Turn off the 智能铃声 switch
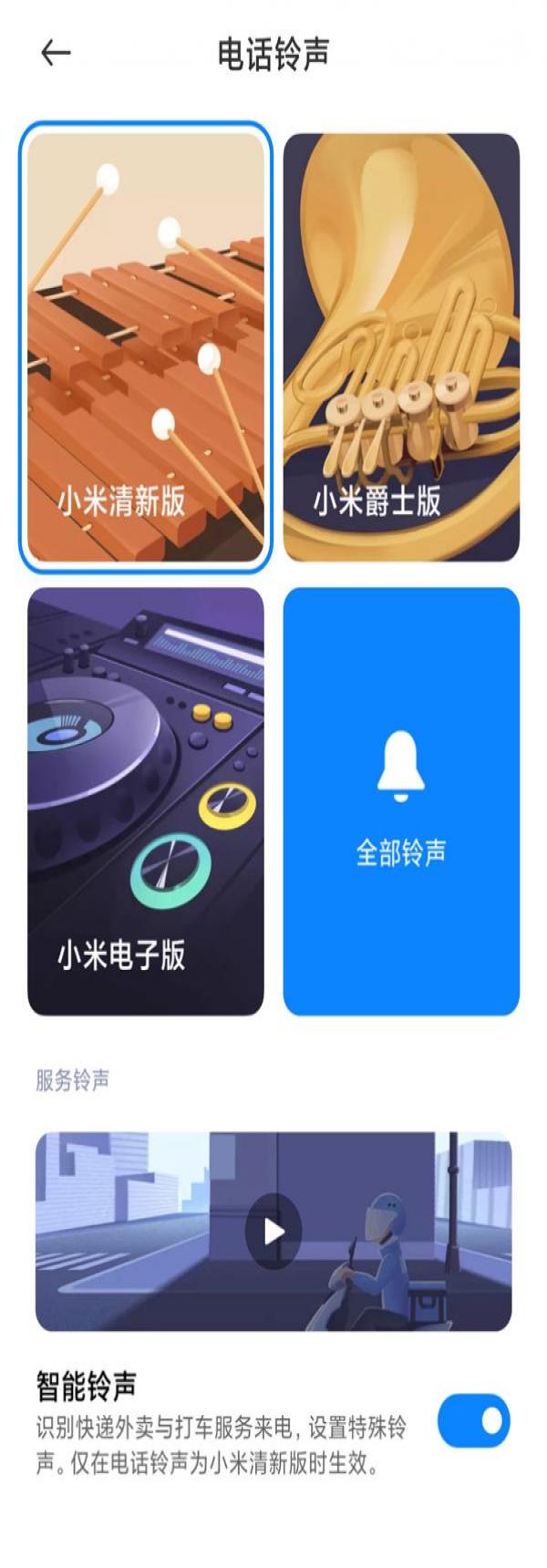Image resolution: width=547 pixels, height=1568 pixels. 473,1419
